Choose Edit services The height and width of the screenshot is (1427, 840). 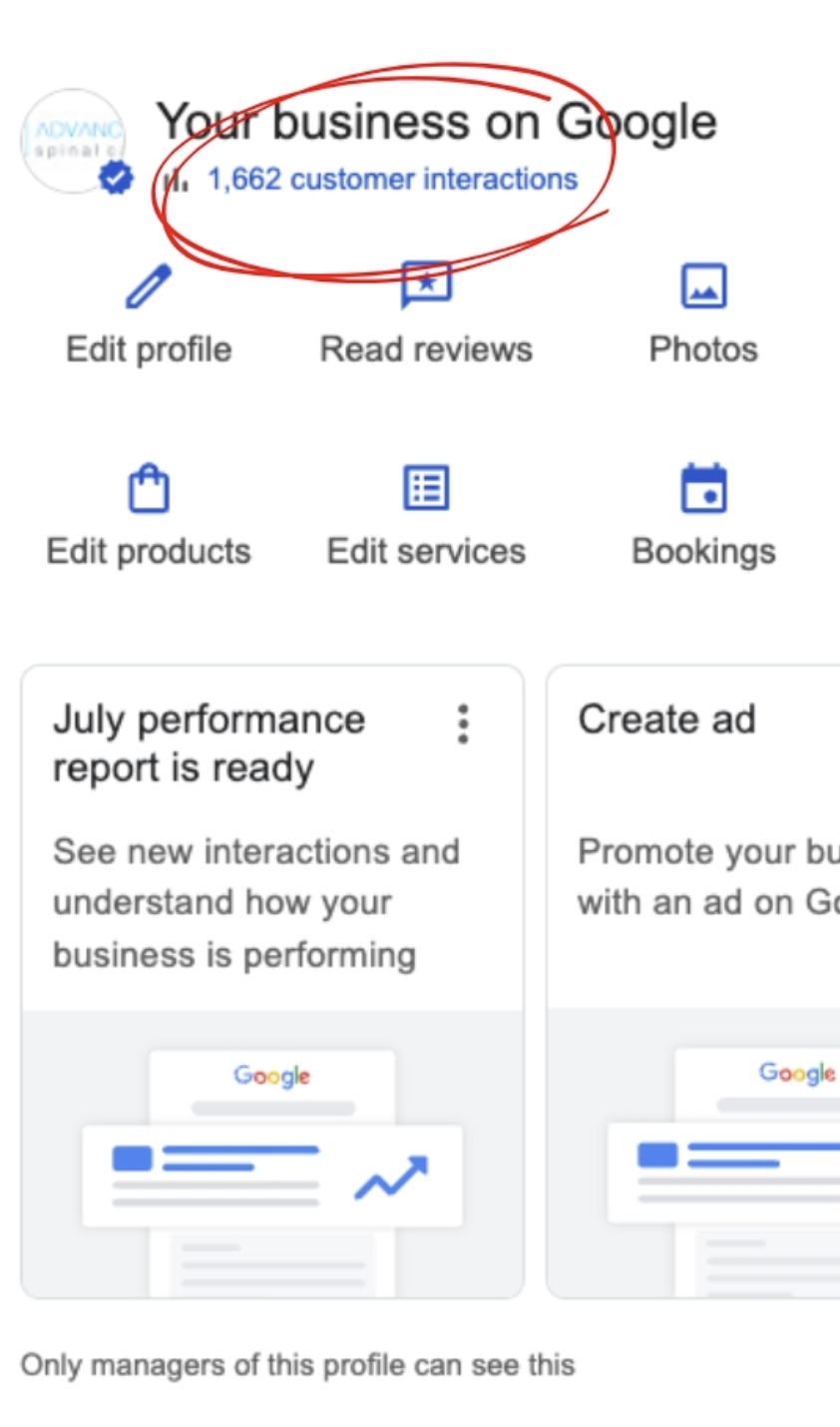pos(426,515)
